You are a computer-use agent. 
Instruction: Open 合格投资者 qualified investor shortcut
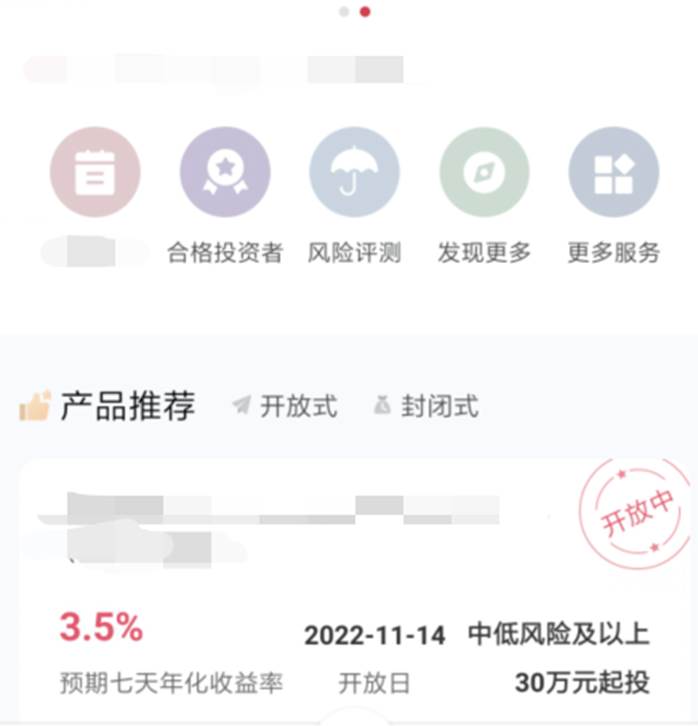[x=225, y=172]
